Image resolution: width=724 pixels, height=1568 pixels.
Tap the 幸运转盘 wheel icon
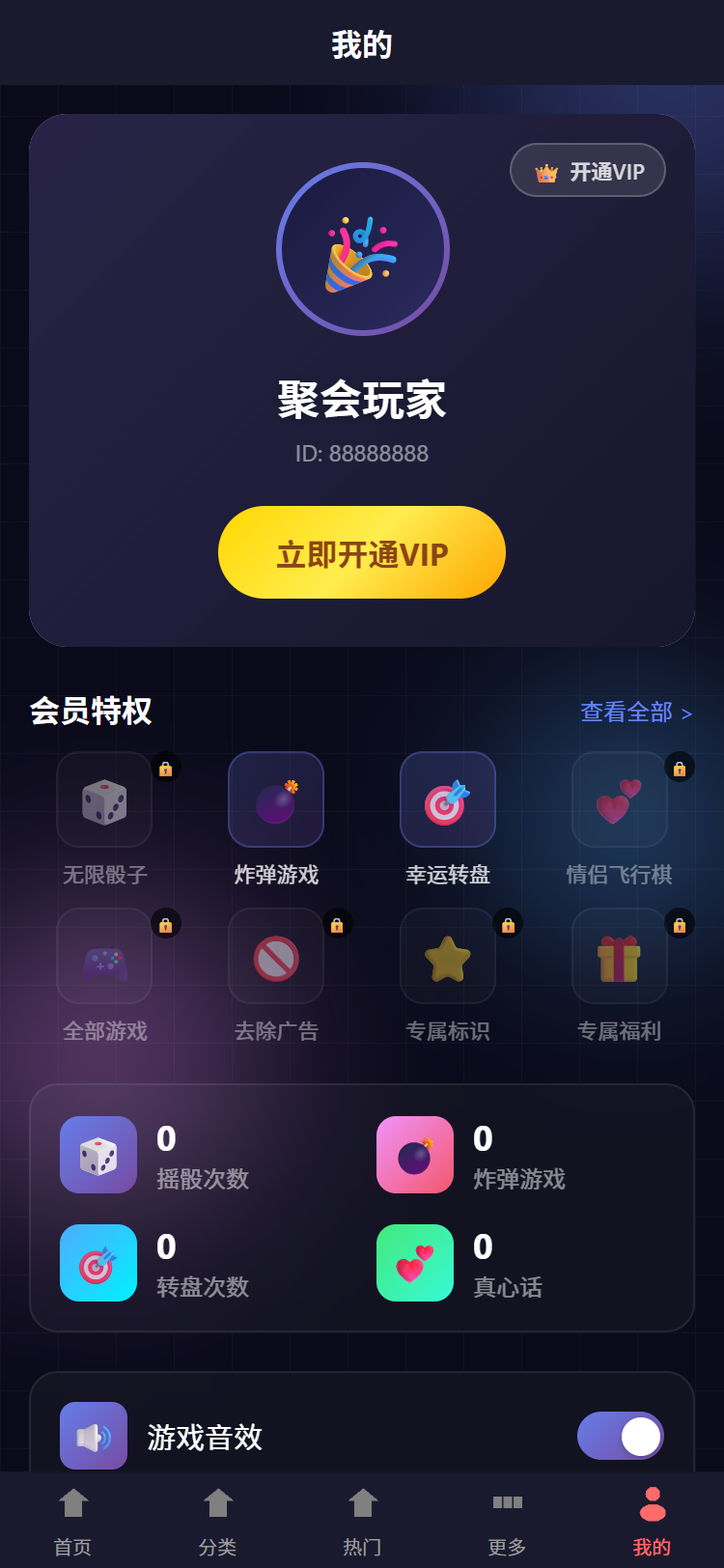[x=448, y=800]
